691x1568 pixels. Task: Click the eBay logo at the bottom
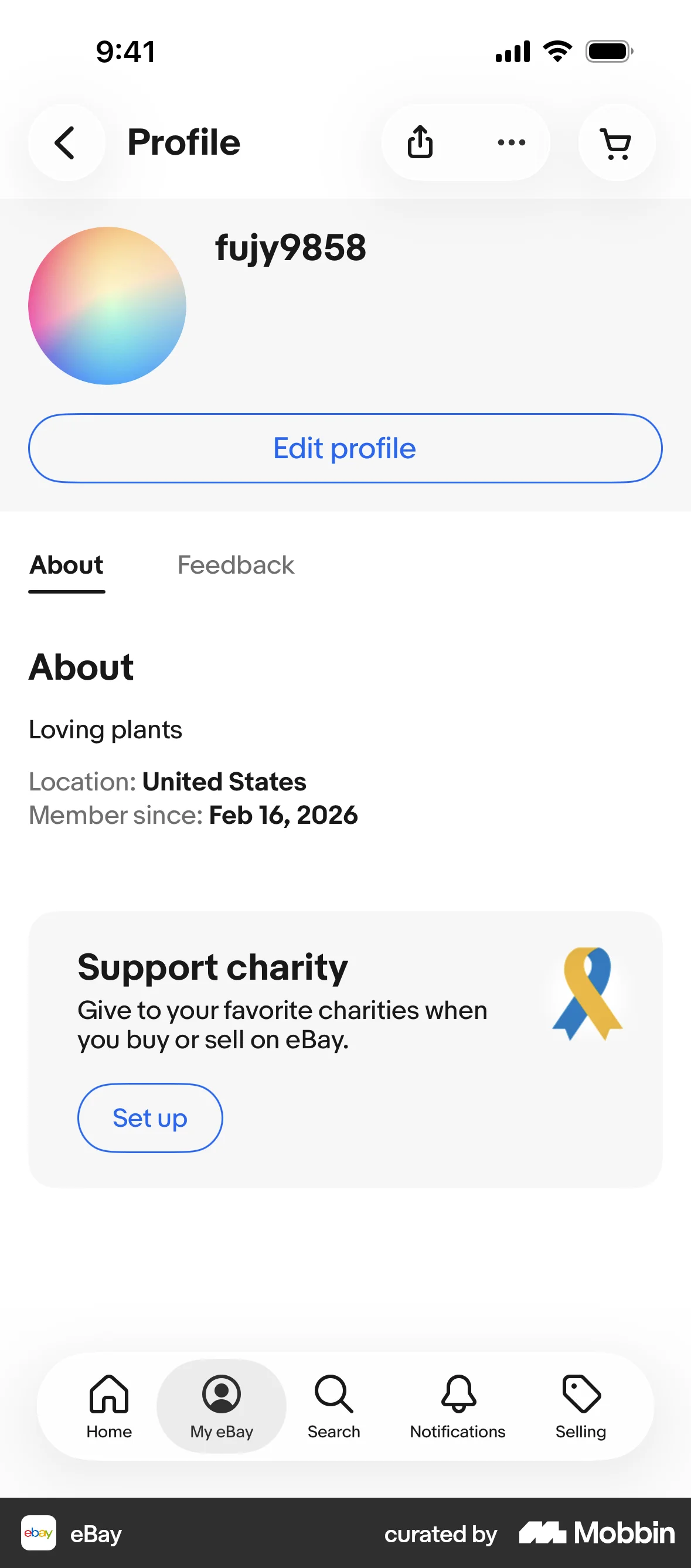(39, 1535)
